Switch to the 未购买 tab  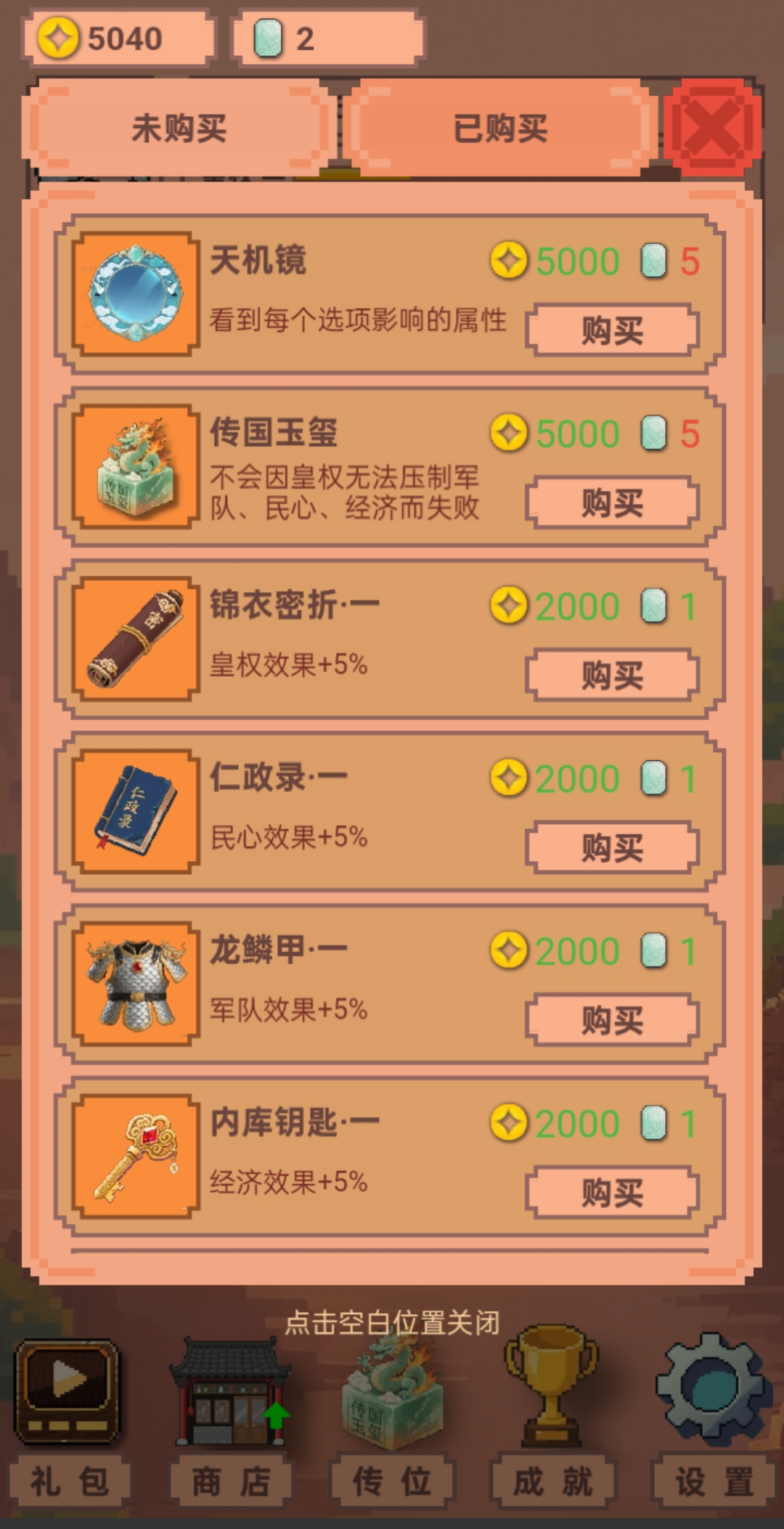pyautogui.click(x=179, y=129)
